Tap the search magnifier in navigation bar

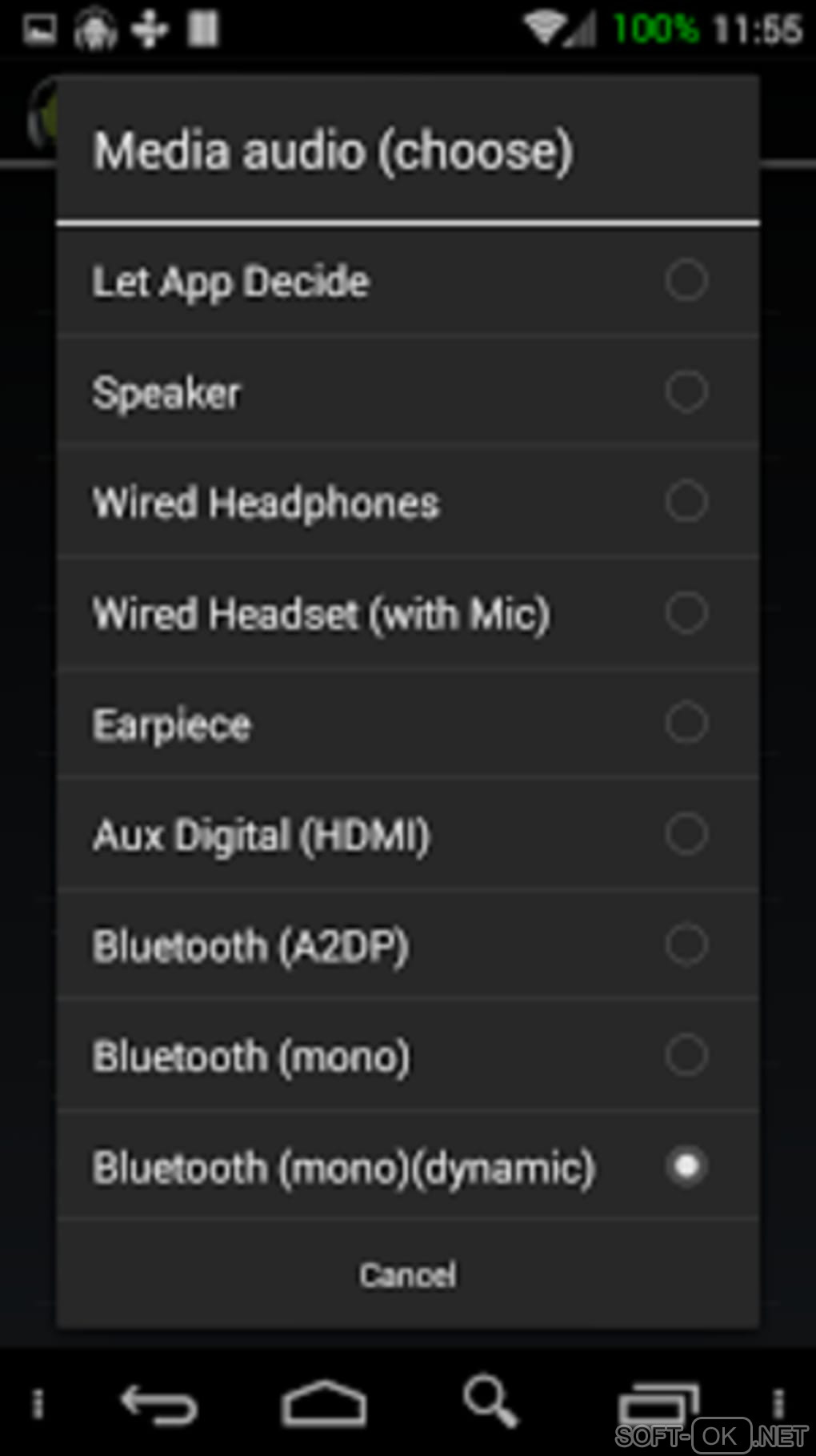coord(490,1402)
